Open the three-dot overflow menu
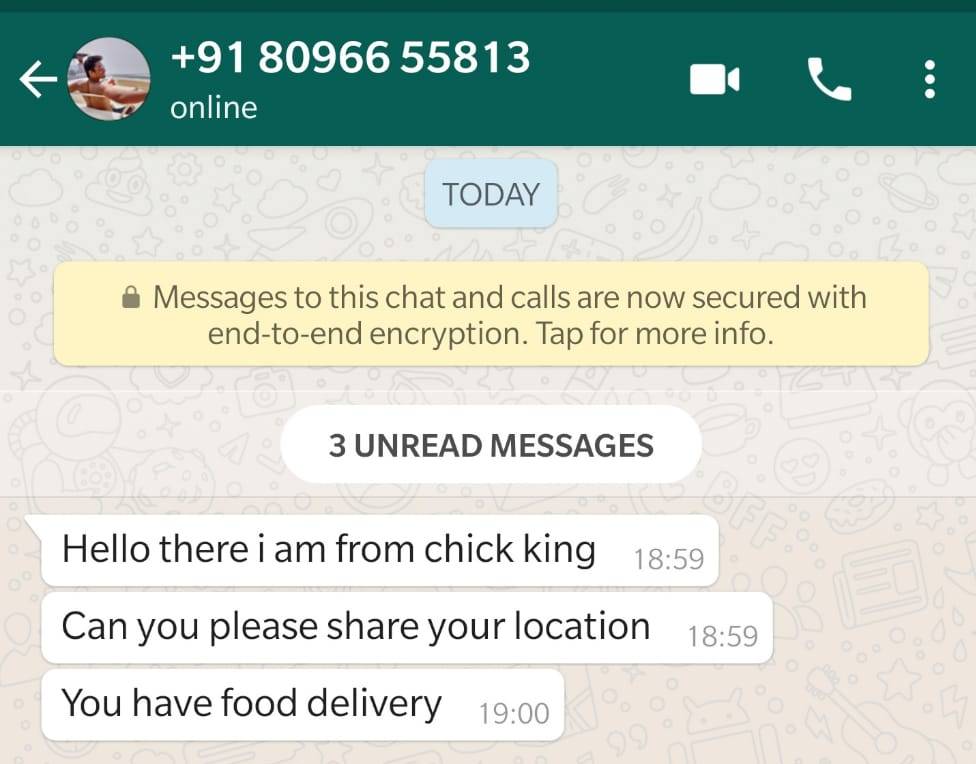 [930, 79]
